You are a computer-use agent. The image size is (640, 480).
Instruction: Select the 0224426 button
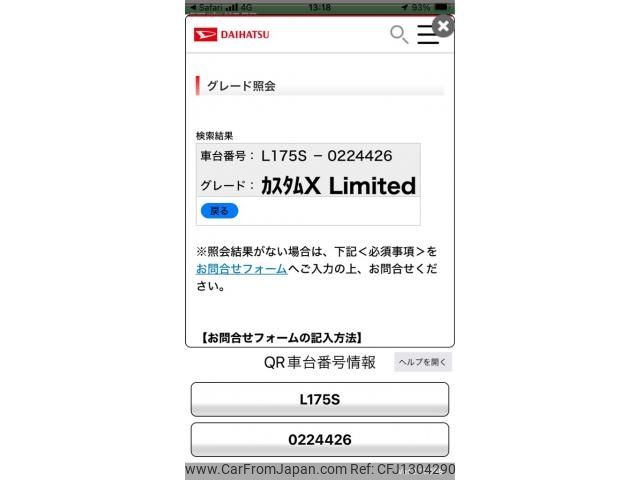click(319, 439)
